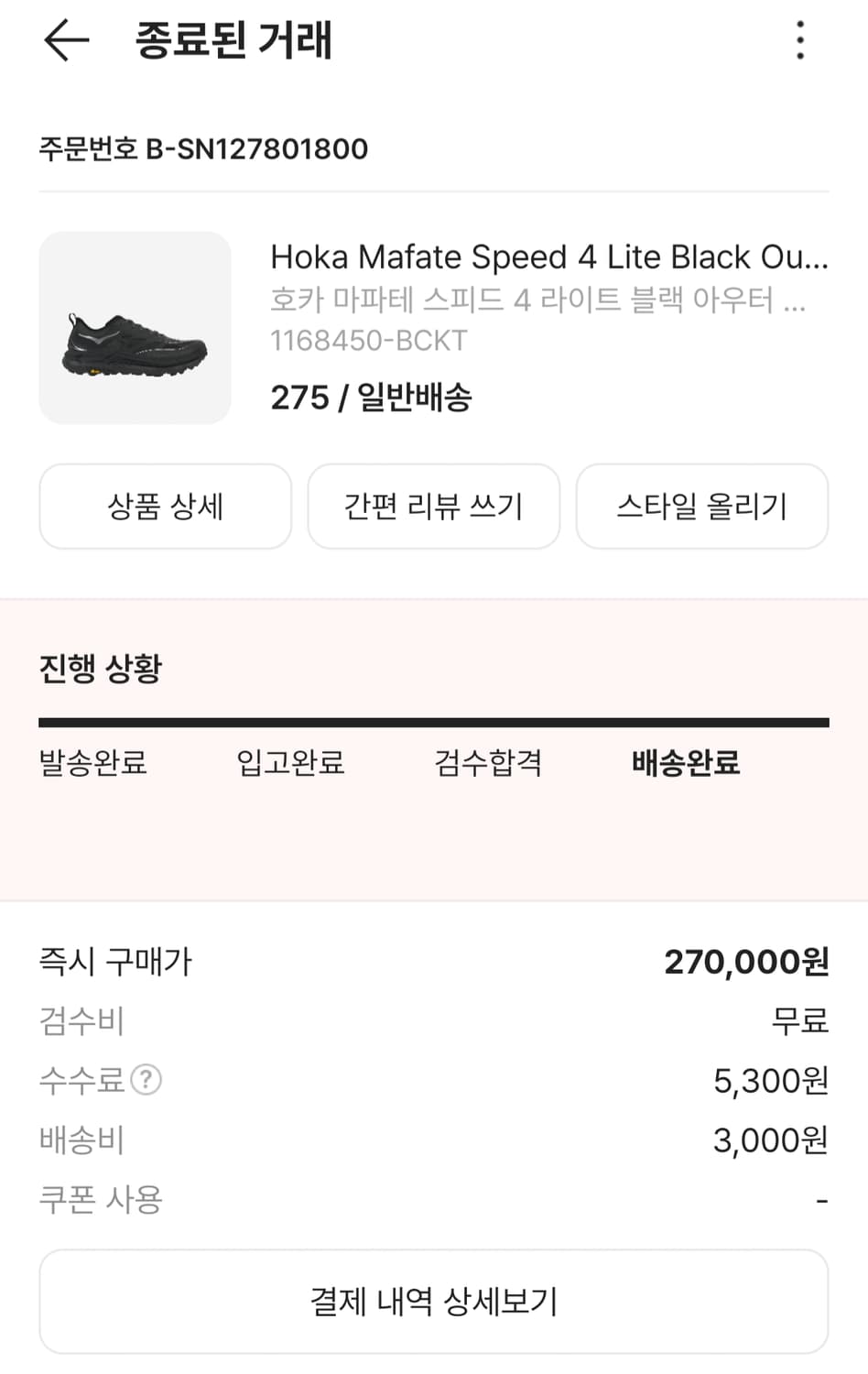
Task: Select the 입고완료 progress step
Action: click(289, 762)
